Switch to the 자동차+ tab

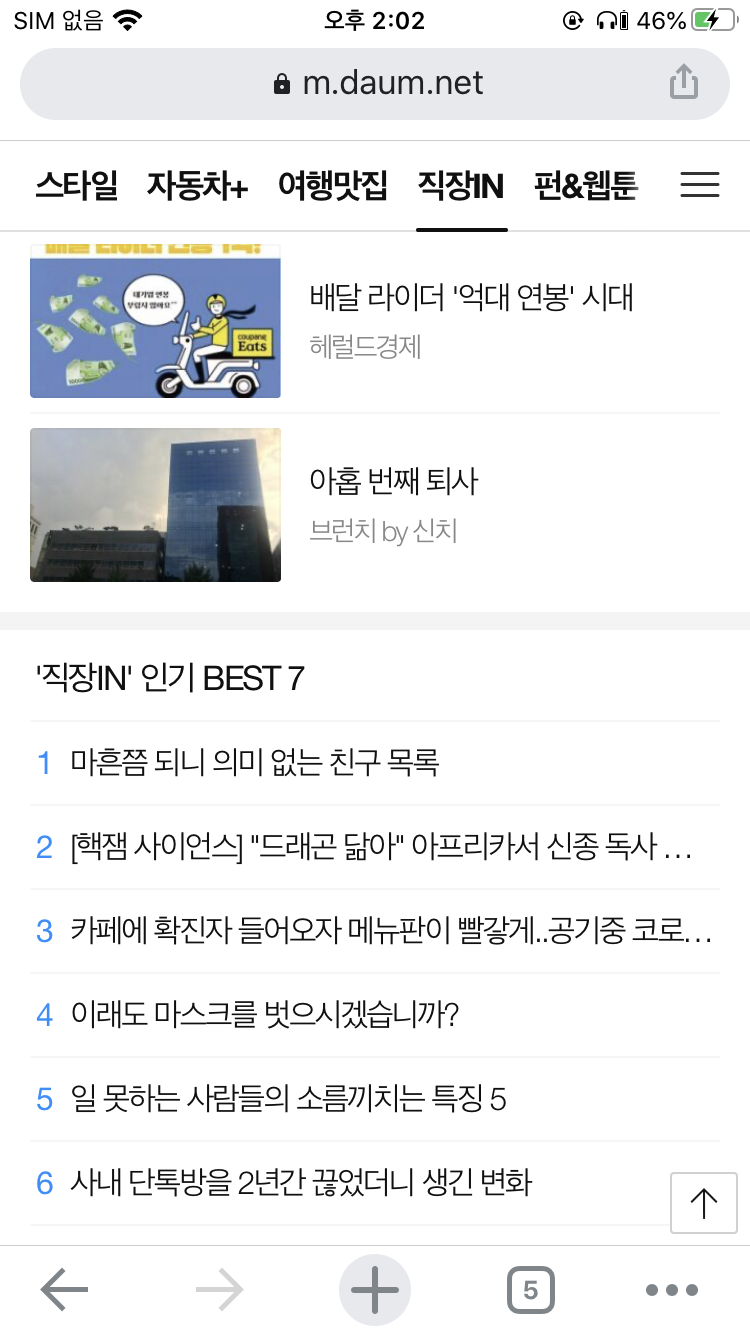[196, 185]
